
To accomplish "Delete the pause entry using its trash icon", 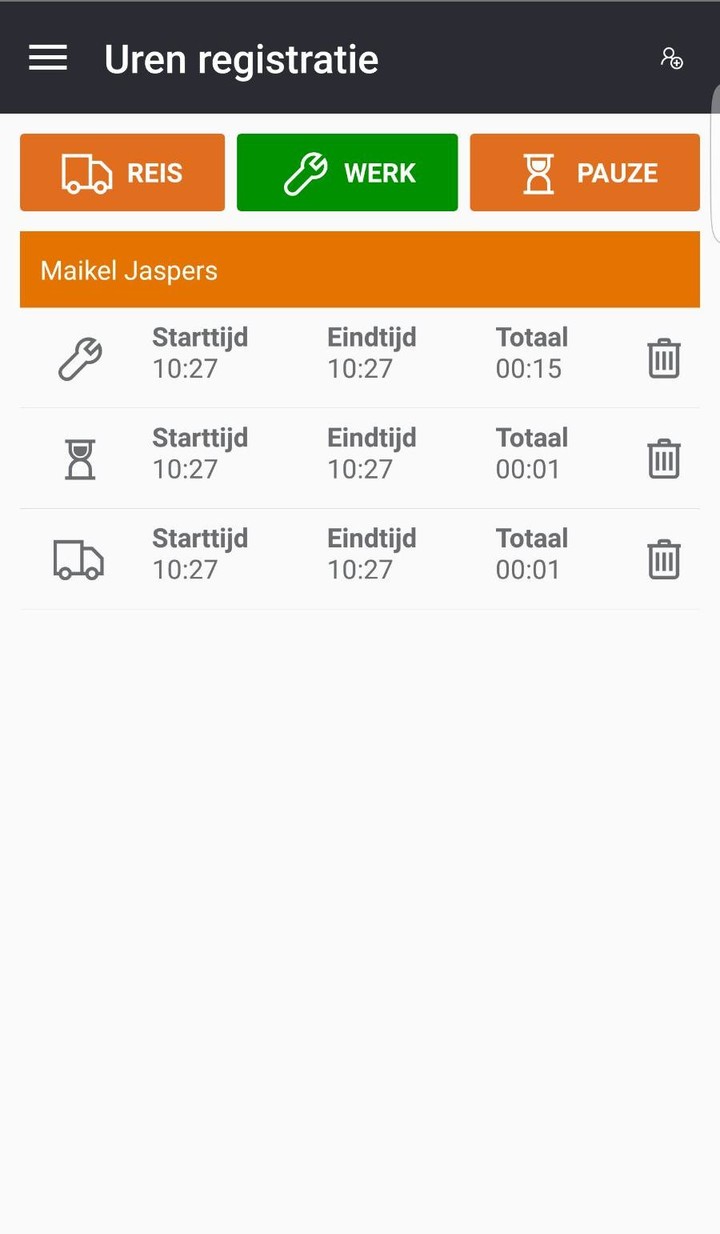I will point(663,457).
